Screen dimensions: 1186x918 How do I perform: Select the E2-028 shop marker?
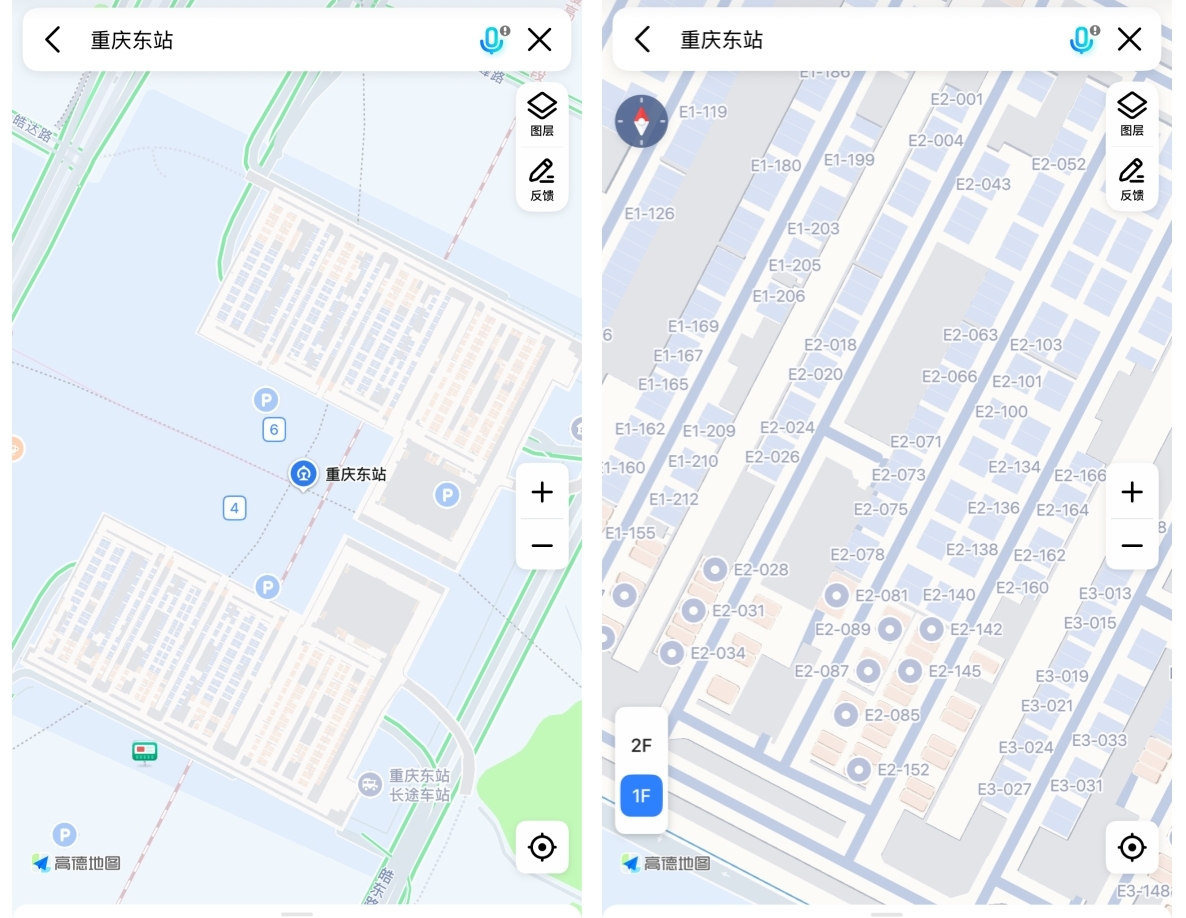[715, 570]
